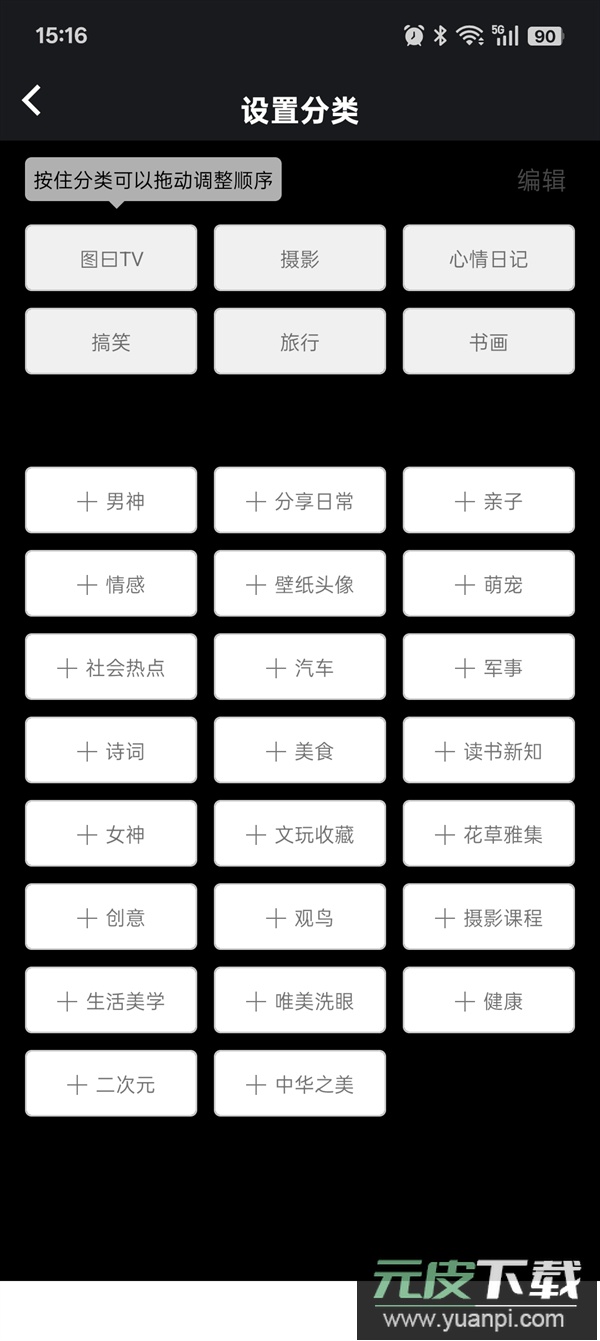Add 分享日常 to my categories
Viewport: 600px width, 1341px height.
coord(300,501)
